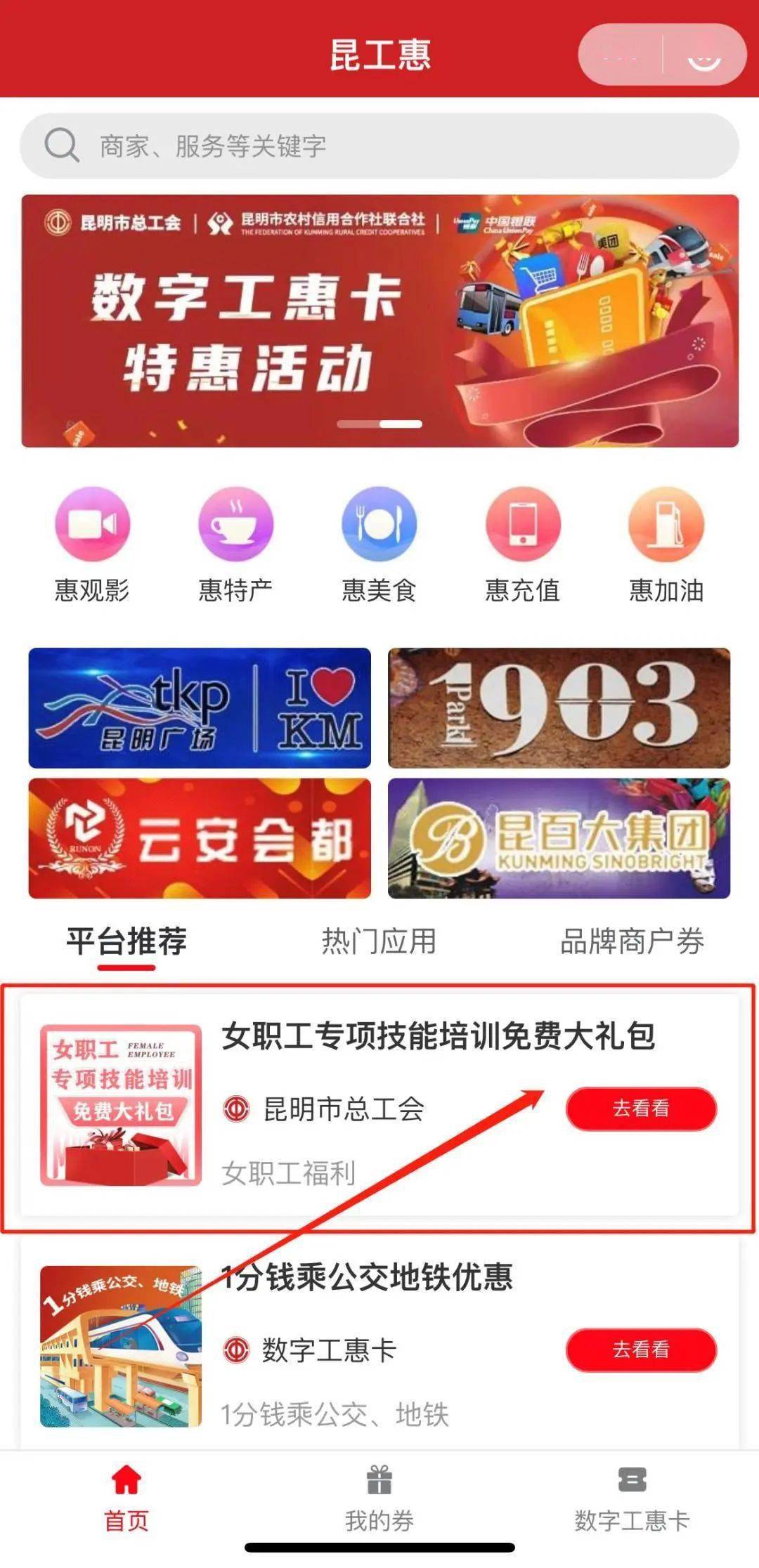Open the 云安会都 tile
This screenshot has width=759, height=1568.
[x=200, y=838]
